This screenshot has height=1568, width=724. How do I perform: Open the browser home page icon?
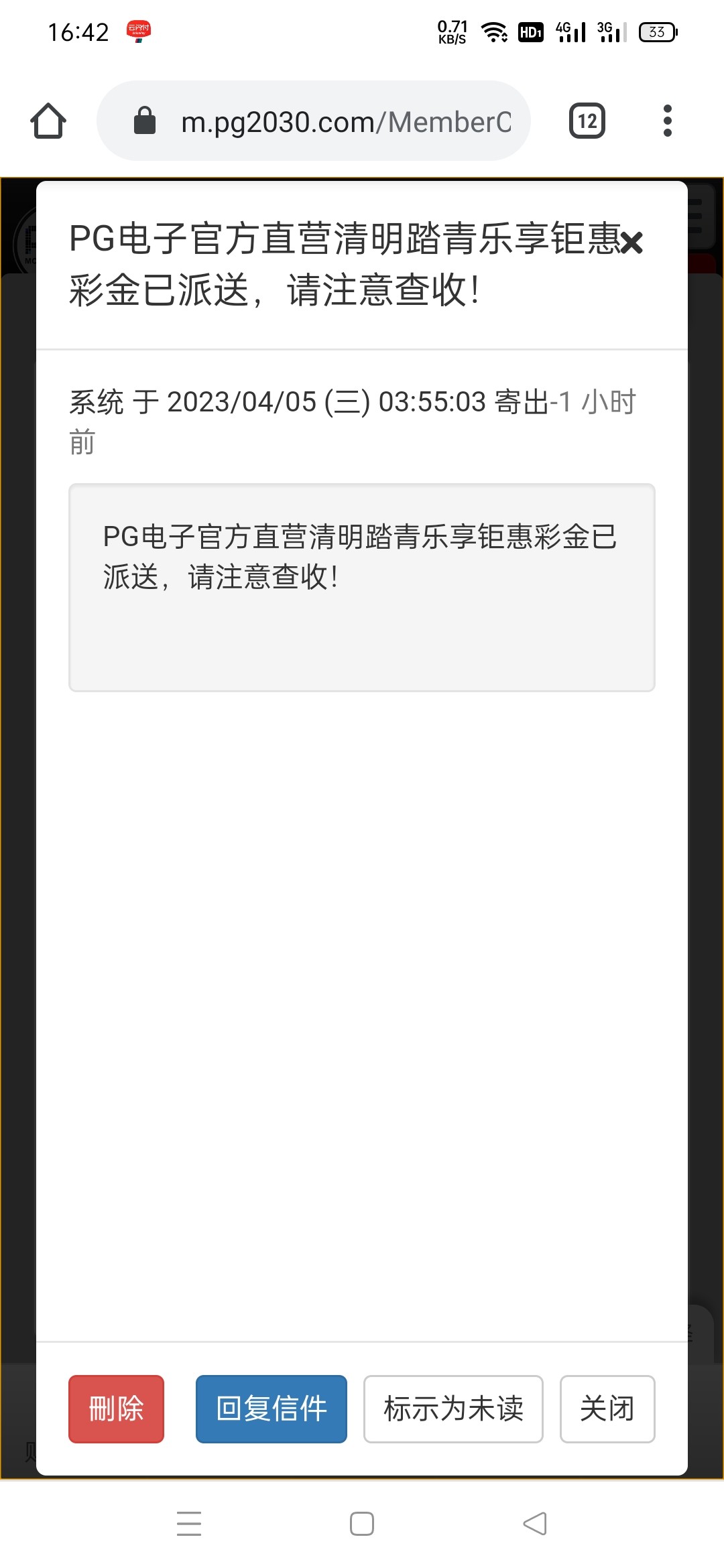point(48,121)
